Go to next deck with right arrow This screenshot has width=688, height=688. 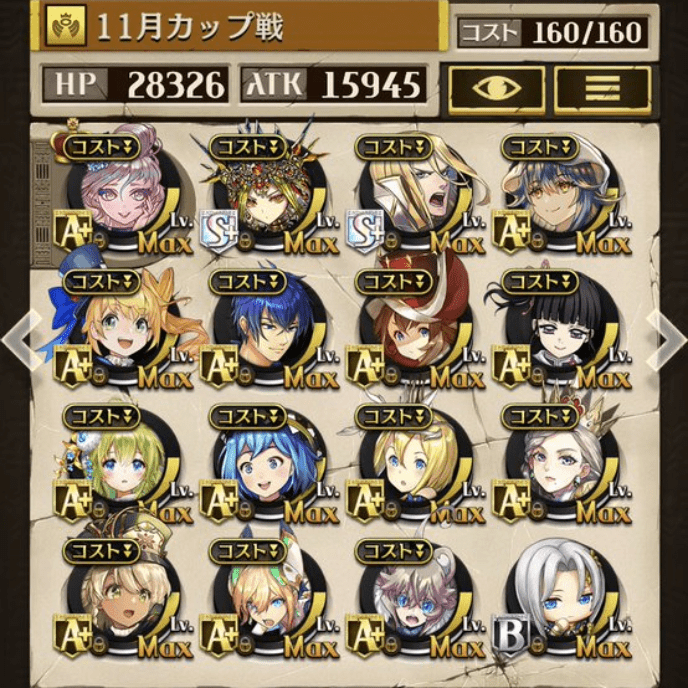(x=668, y=338)
